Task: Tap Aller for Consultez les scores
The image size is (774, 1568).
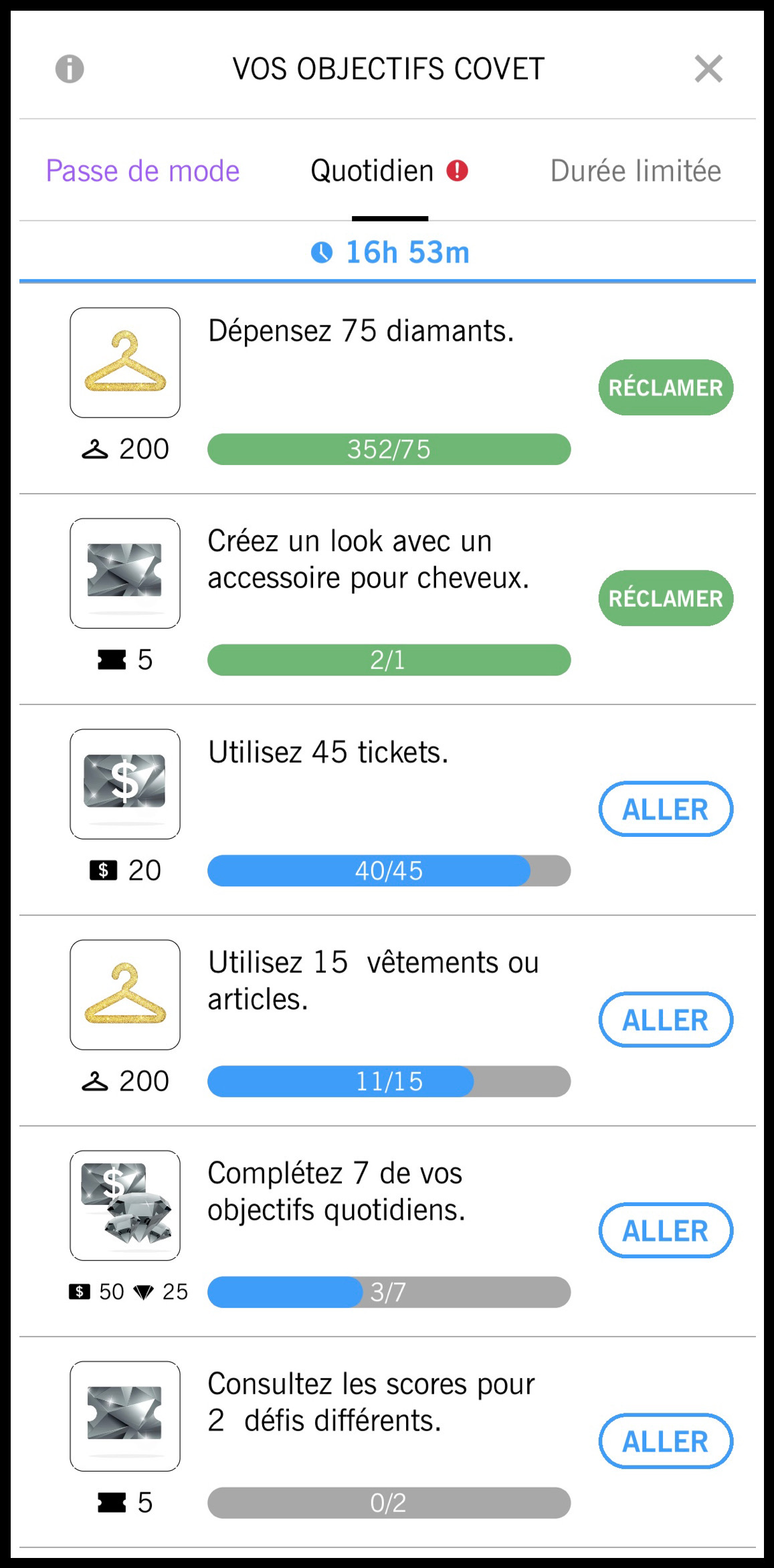Action: tap(666, 1441)
